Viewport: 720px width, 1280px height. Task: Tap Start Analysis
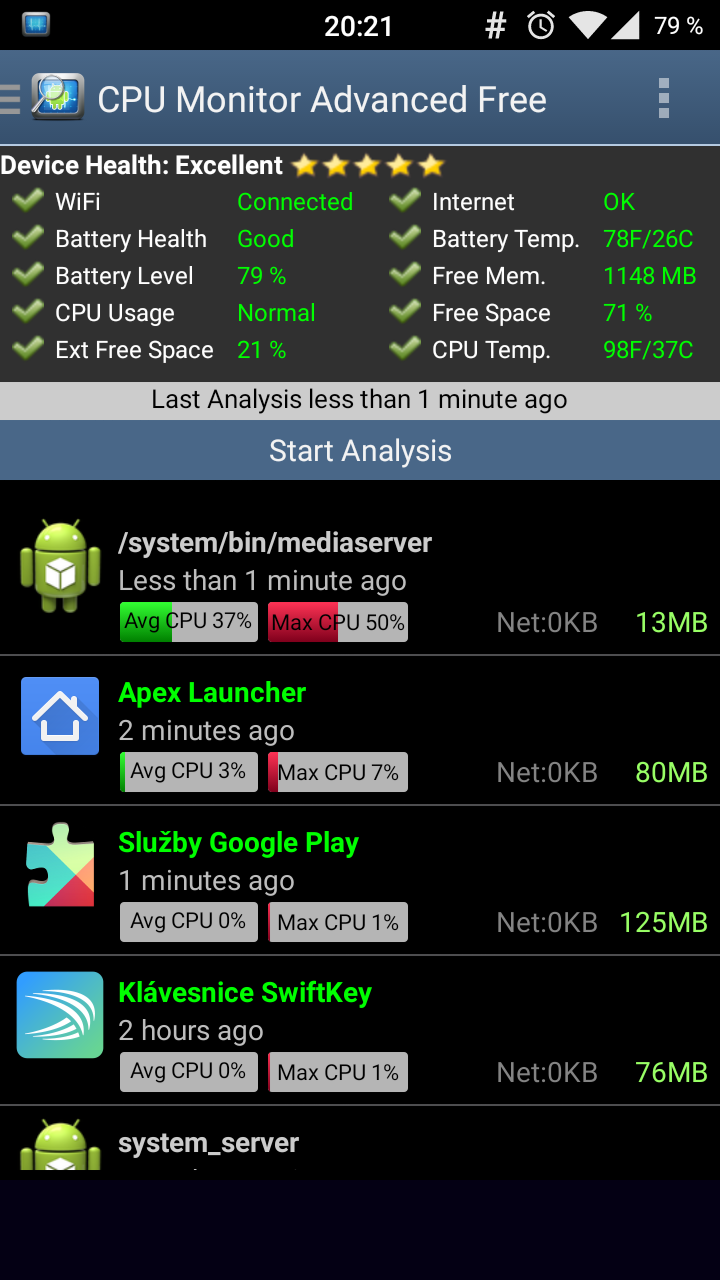[x=360, y=450]
